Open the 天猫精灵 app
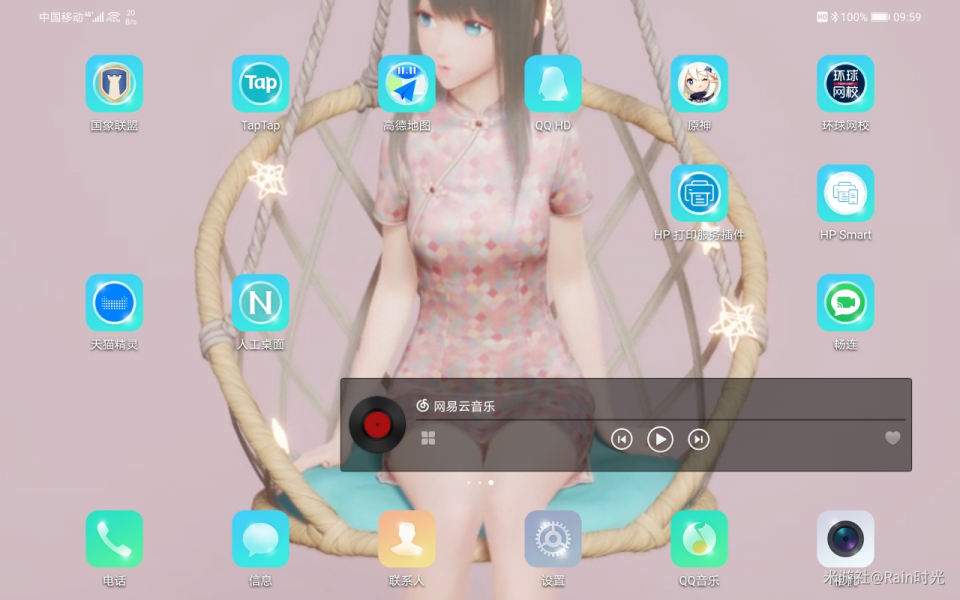960x600 pixels. point(114,303)
